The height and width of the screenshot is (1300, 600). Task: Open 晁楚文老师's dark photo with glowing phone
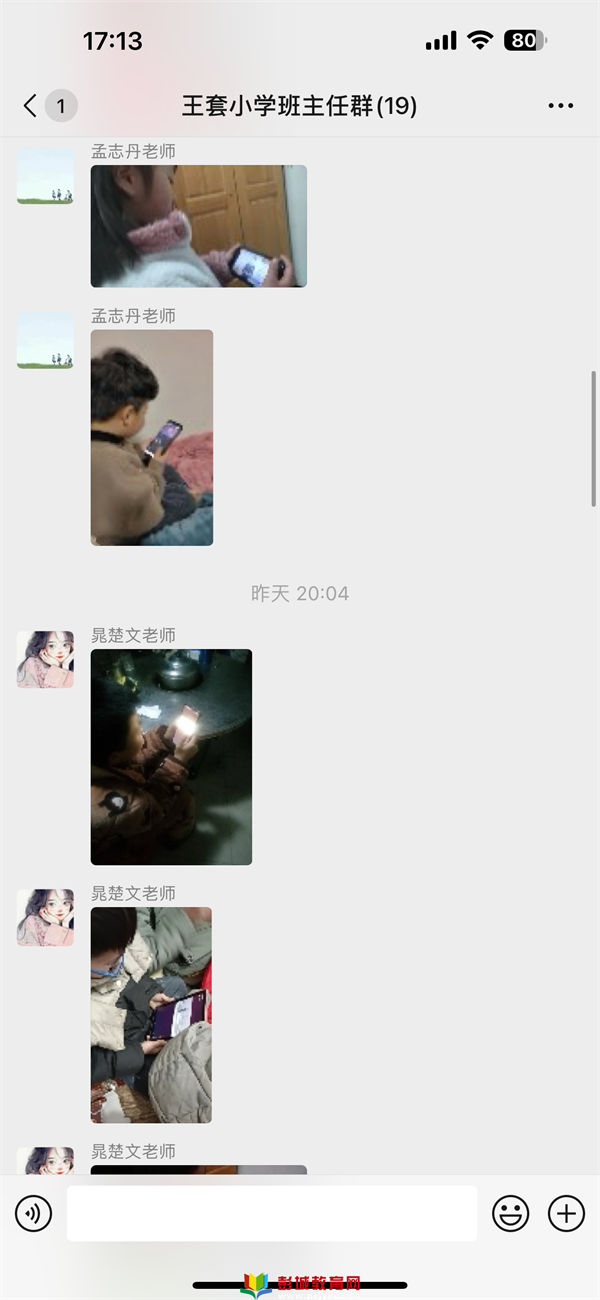(171, 757)
